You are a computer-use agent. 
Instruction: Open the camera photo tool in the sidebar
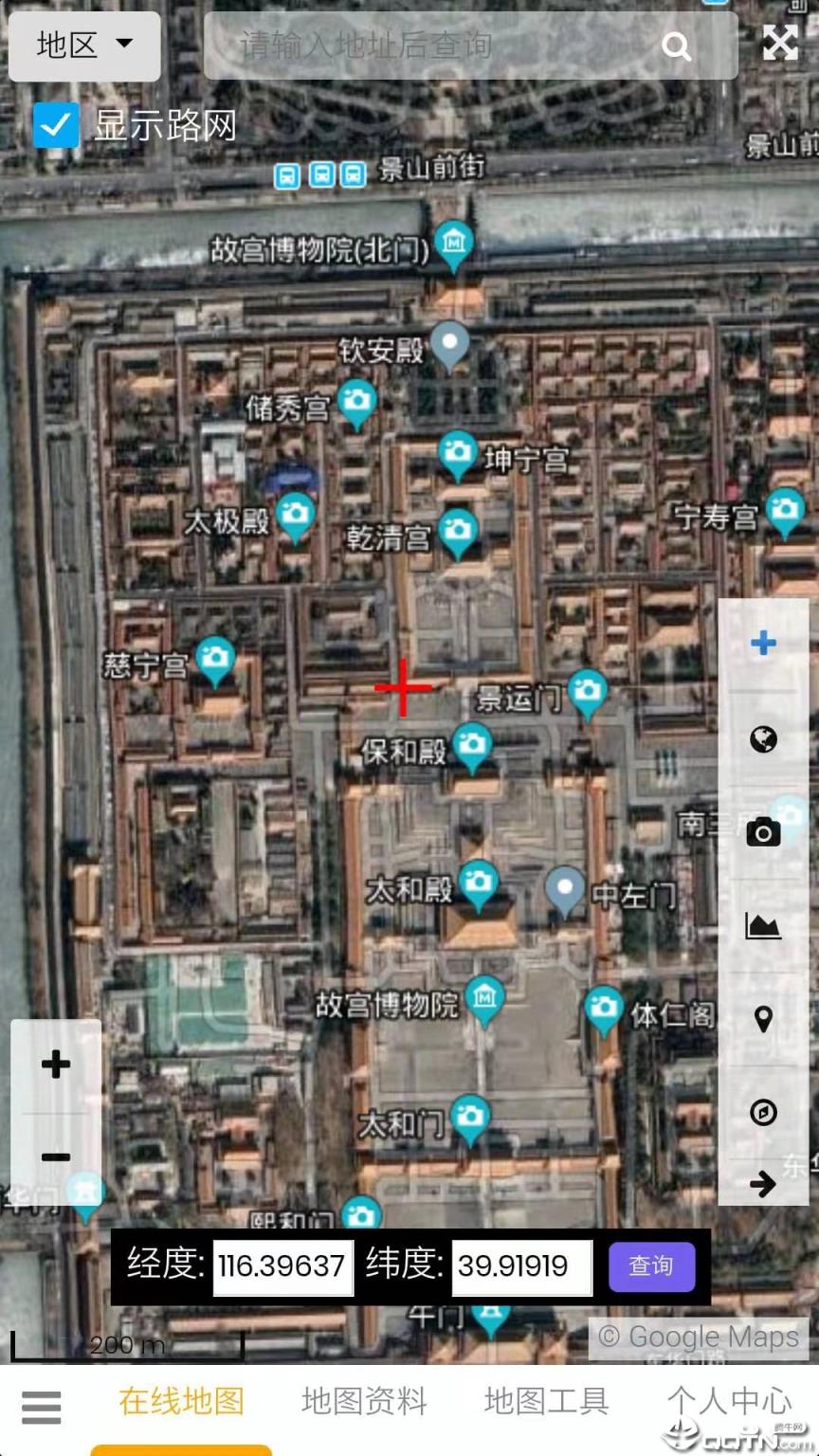[764, 831]
